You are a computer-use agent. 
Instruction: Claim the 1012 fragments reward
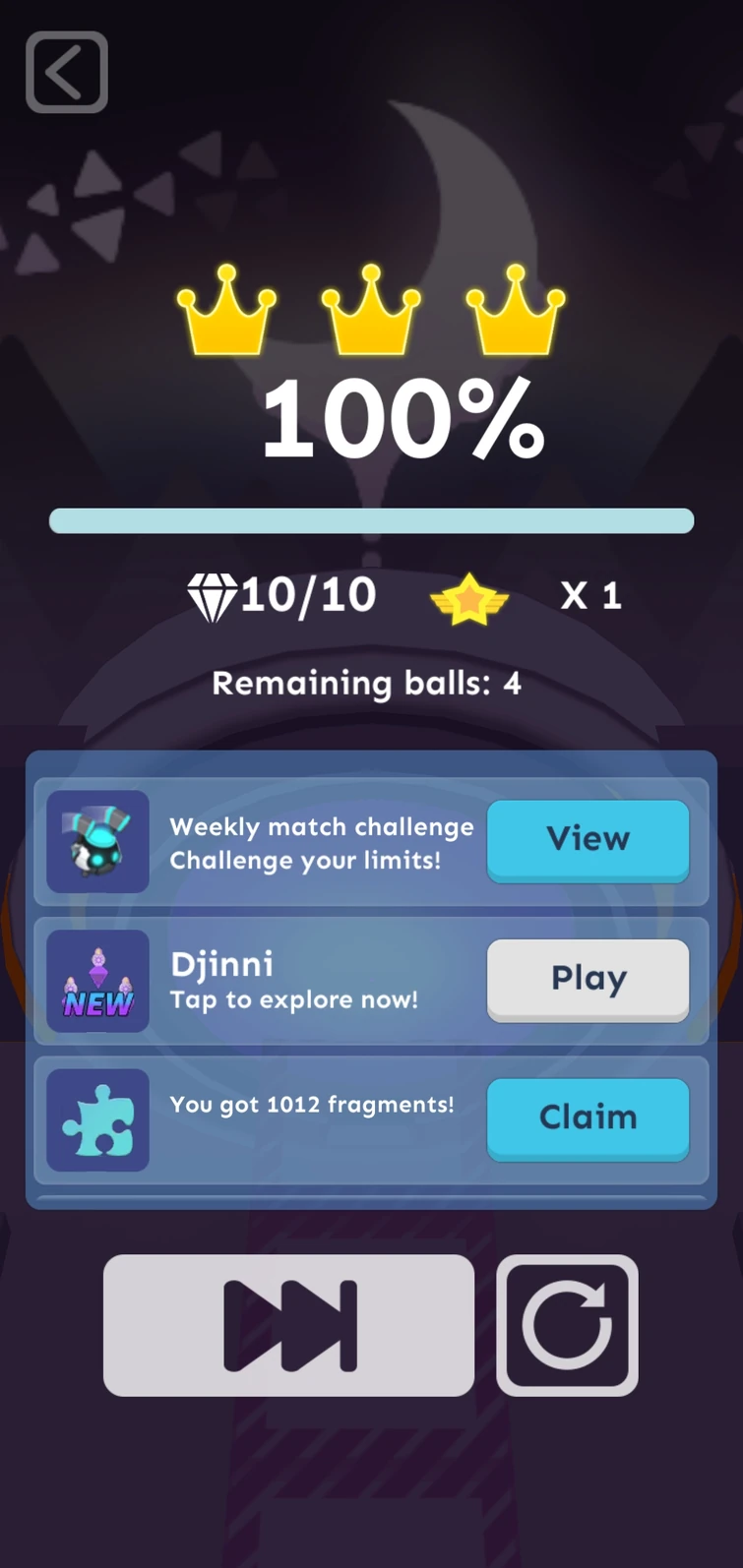(588, 1117)
